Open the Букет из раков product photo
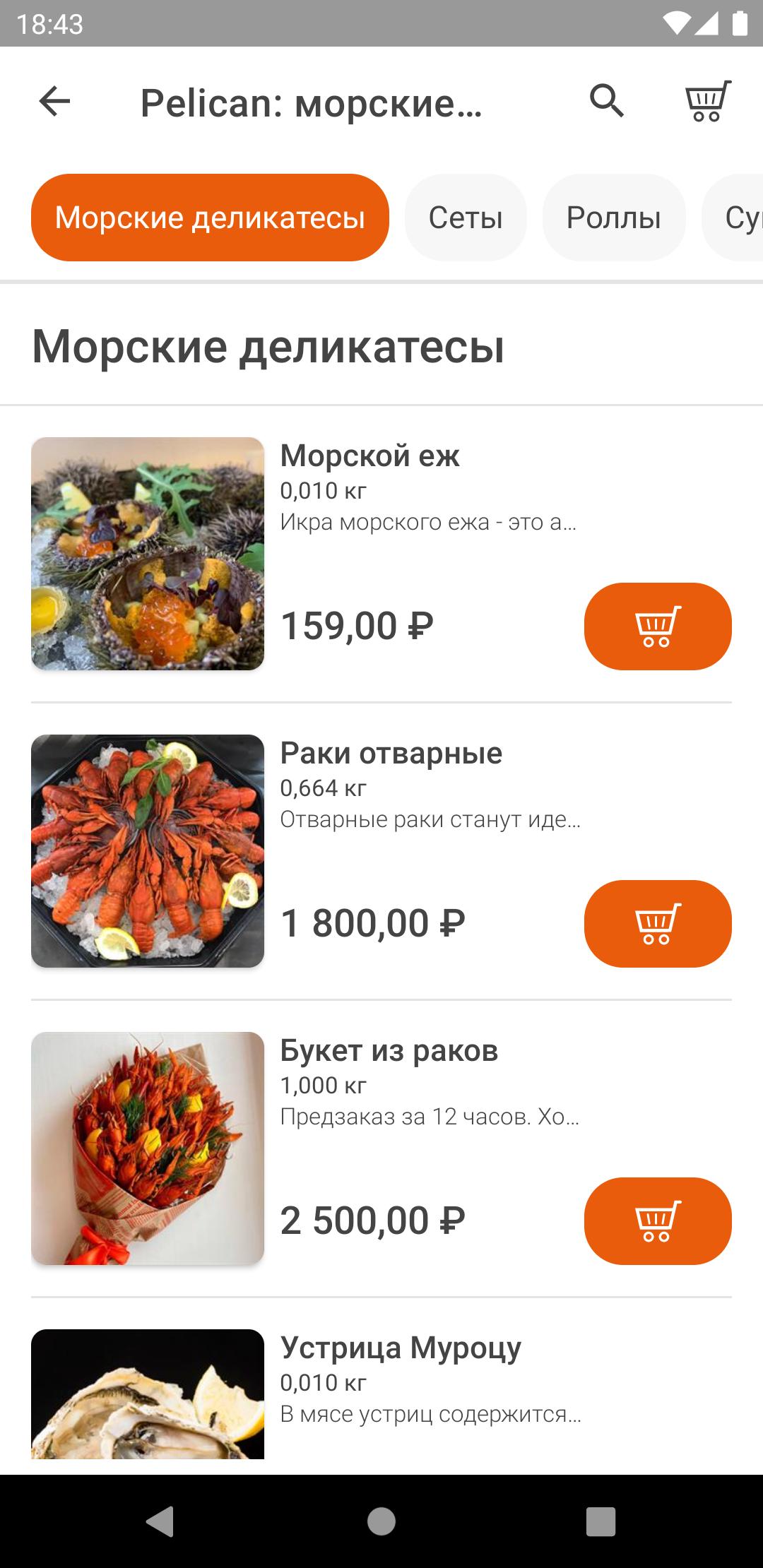 coord(148,1148)
